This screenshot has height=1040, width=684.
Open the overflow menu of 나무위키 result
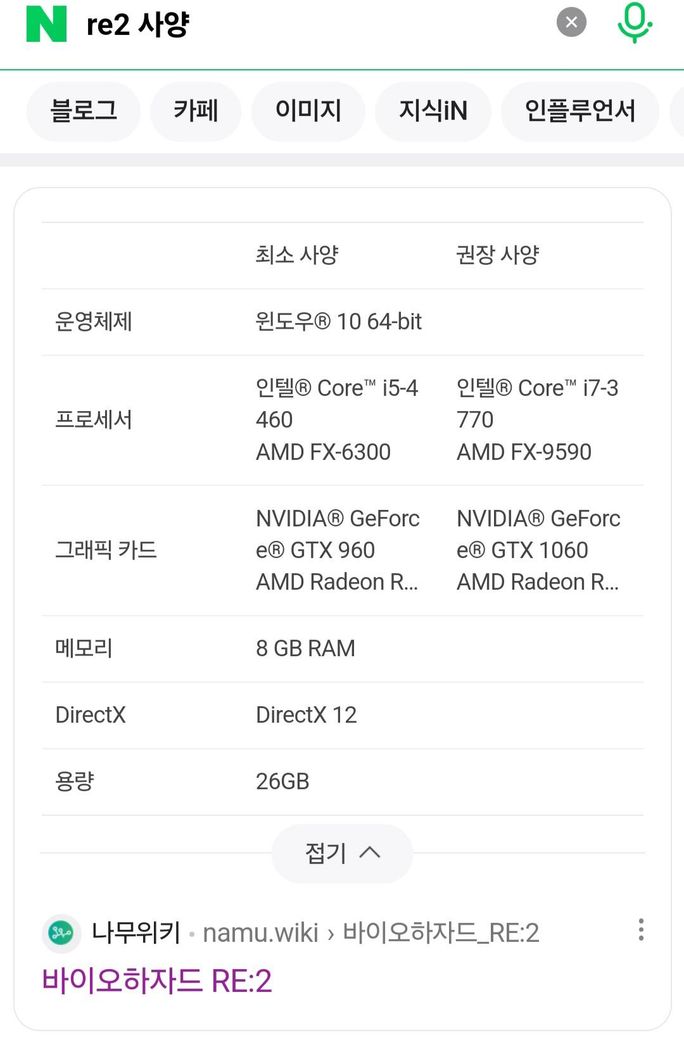pyautogui.click(x=640, y=930)
